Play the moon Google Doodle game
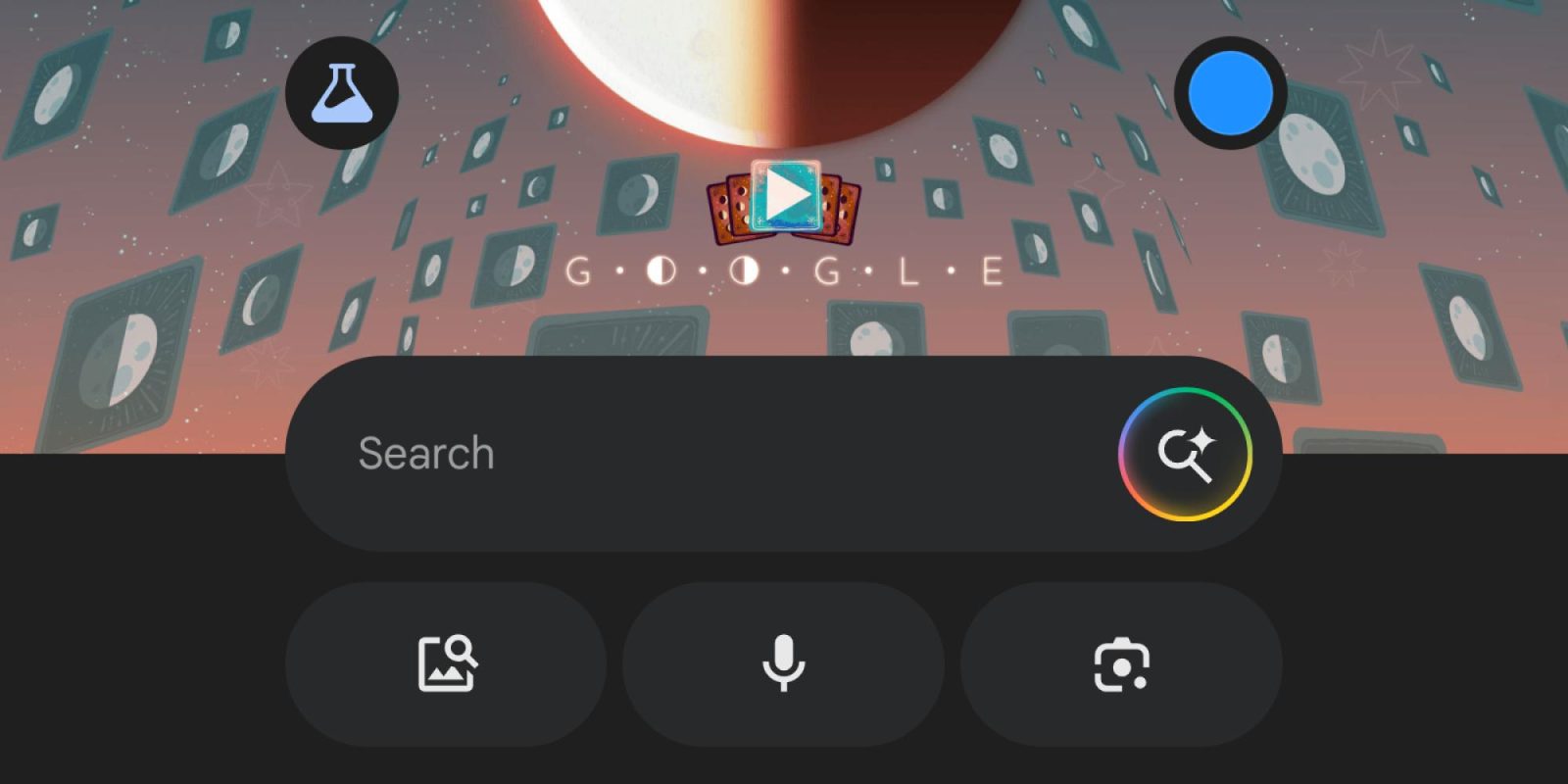This screenshot has height=784, width=1568. (x=785, y=197)
